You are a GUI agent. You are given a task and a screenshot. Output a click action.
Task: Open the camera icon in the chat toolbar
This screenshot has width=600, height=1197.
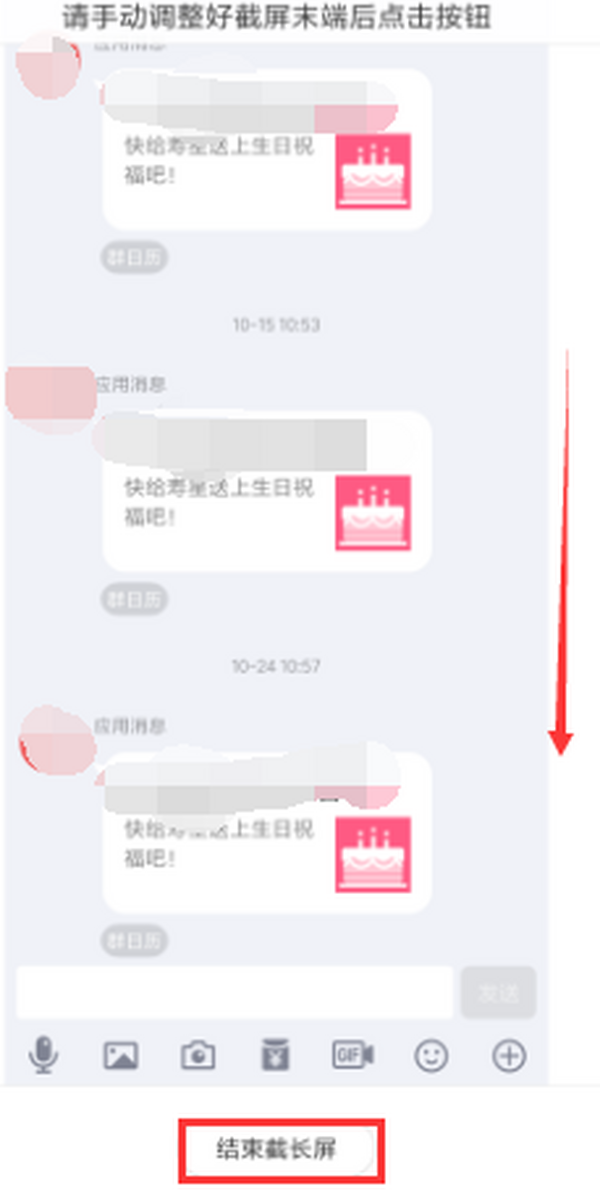(198, 1055)
